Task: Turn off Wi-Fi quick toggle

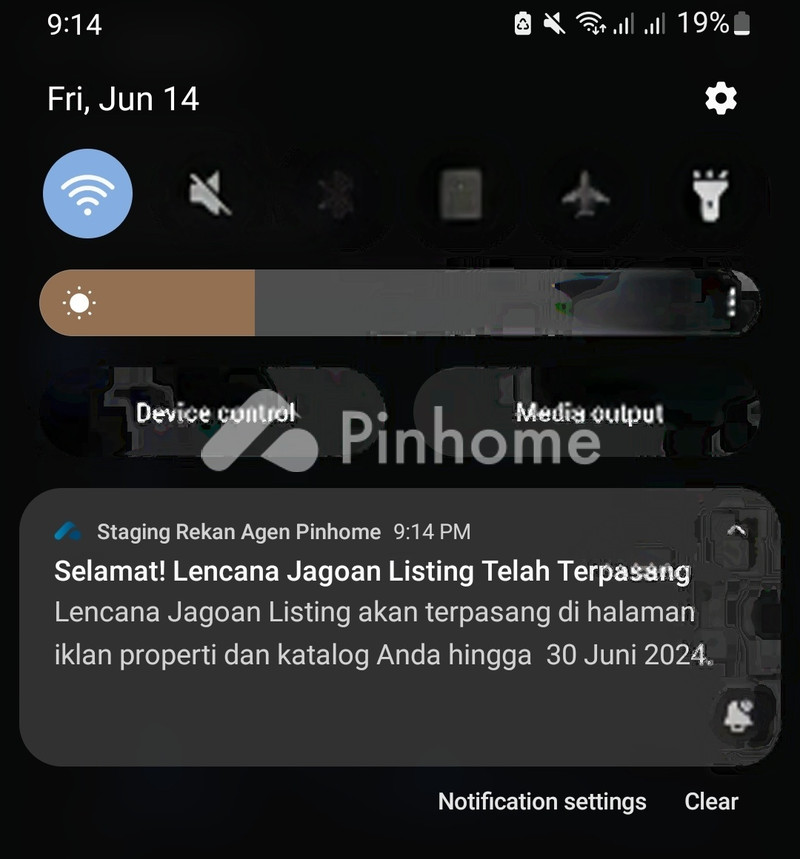Action: [88, 194]
